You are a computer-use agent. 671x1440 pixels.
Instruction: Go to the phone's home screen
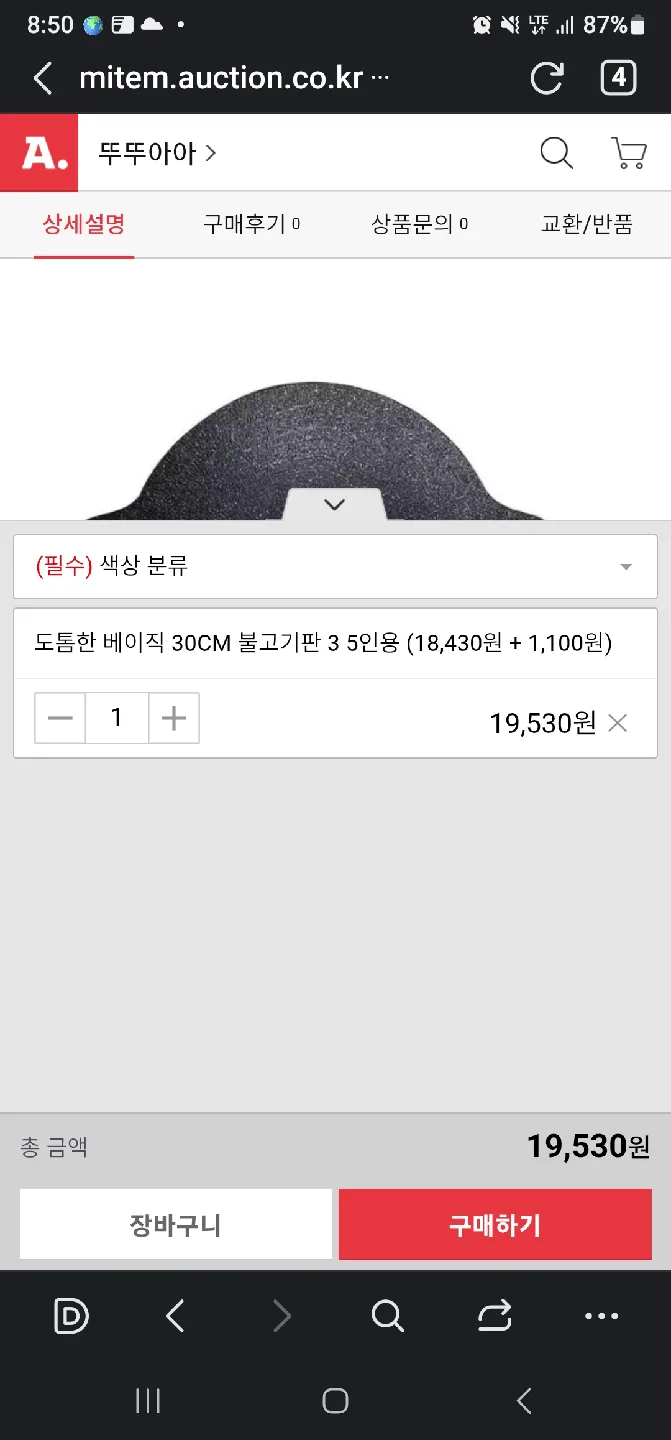[x=335, y=1401]
